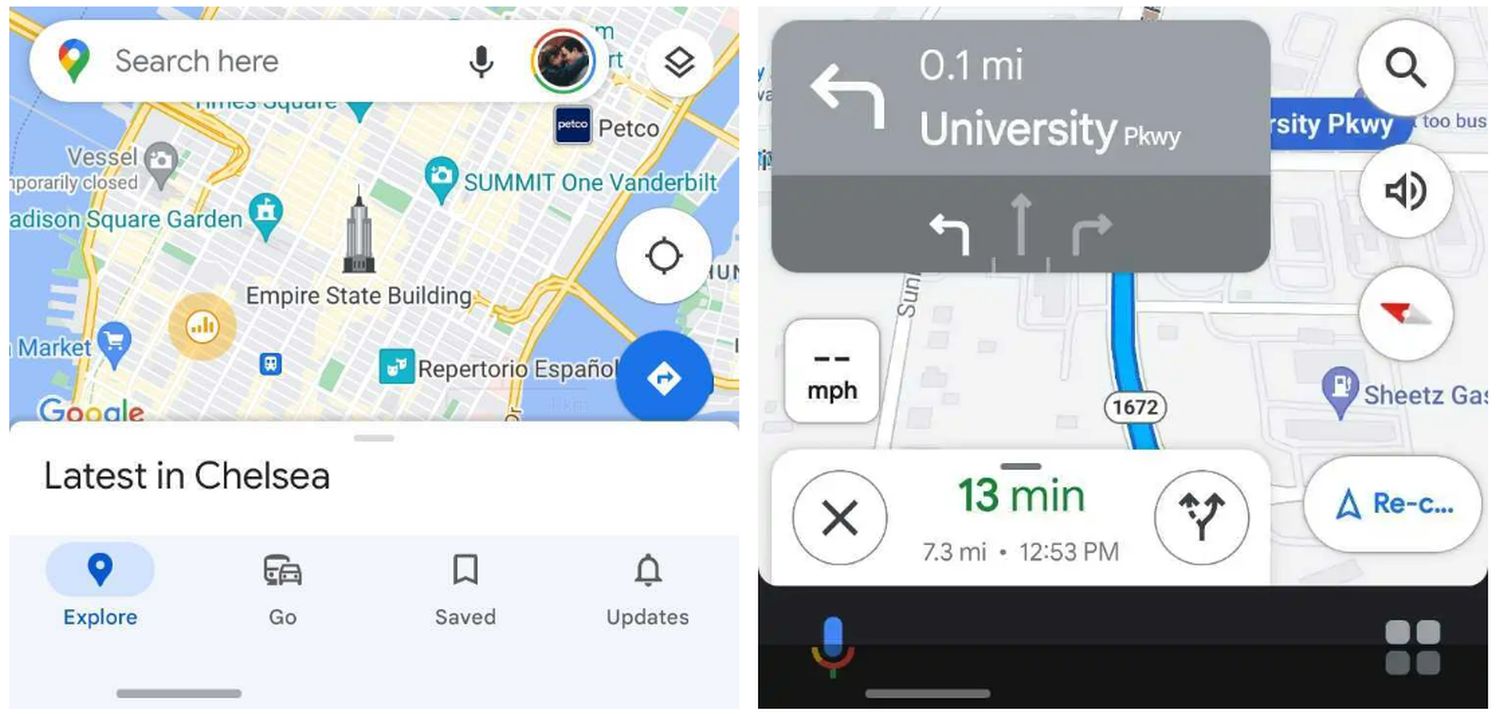1500x714 pixels.
Task: Open directions with the blue arrow button
Action: [664, 379]
